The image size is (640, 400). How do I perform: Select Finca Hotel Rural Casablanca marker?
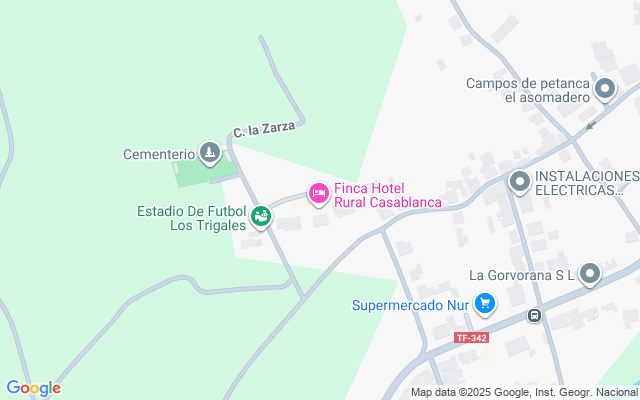(319, 193)
